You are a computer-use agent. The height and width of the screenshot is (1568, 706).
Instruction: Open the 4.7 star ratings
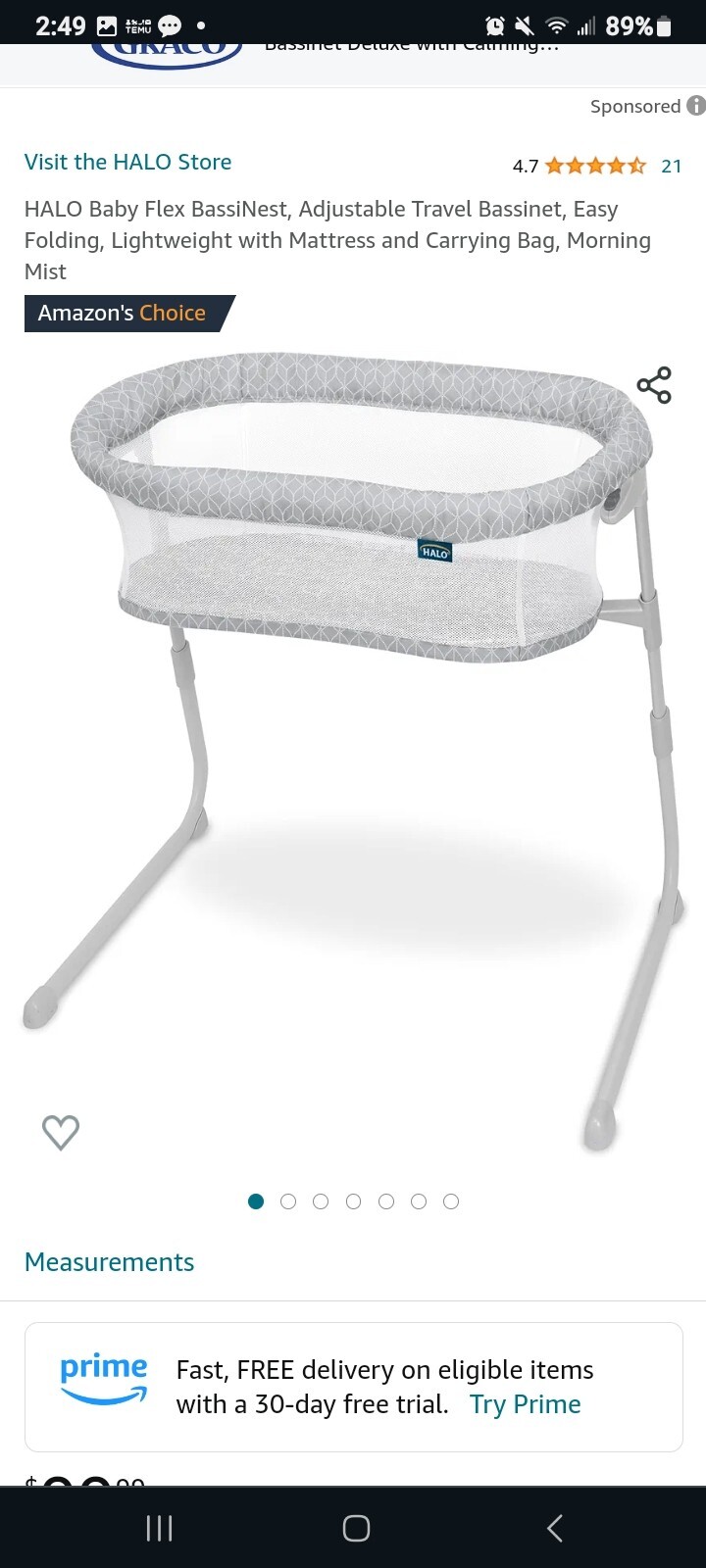coord(595,166)
